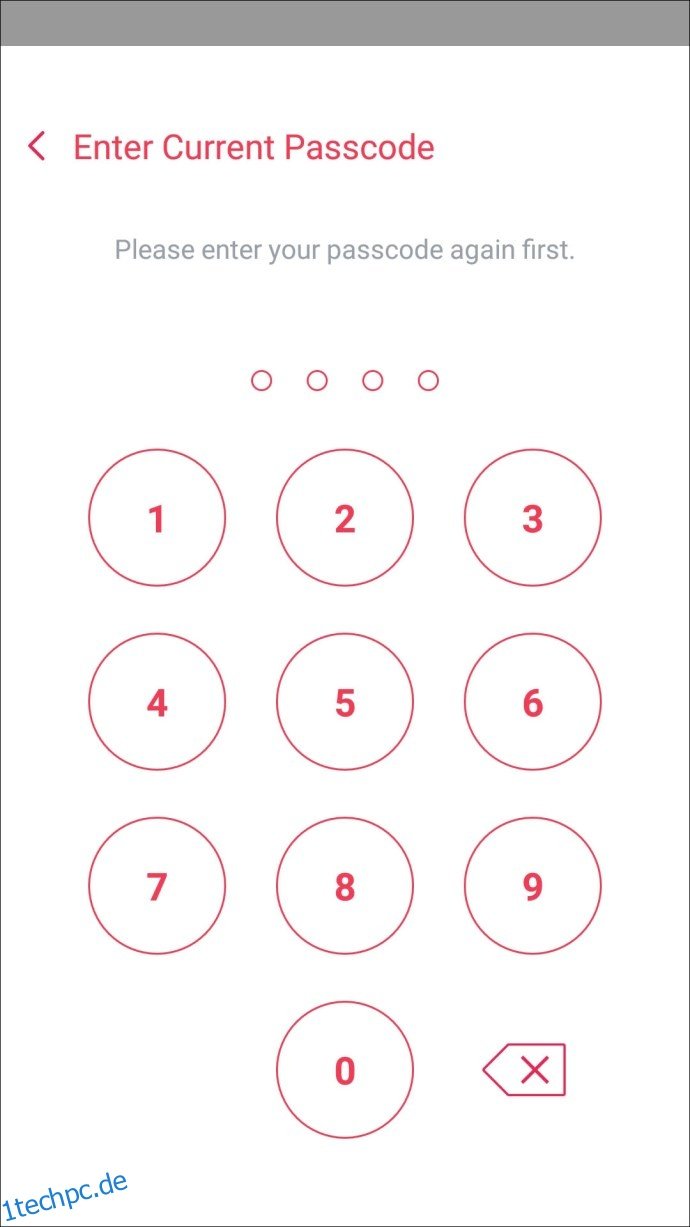The width and height of the screenshot is (690, 1227).
Task: Tap digit 1 on the passcode keypad
Action: tap(157, 518)
